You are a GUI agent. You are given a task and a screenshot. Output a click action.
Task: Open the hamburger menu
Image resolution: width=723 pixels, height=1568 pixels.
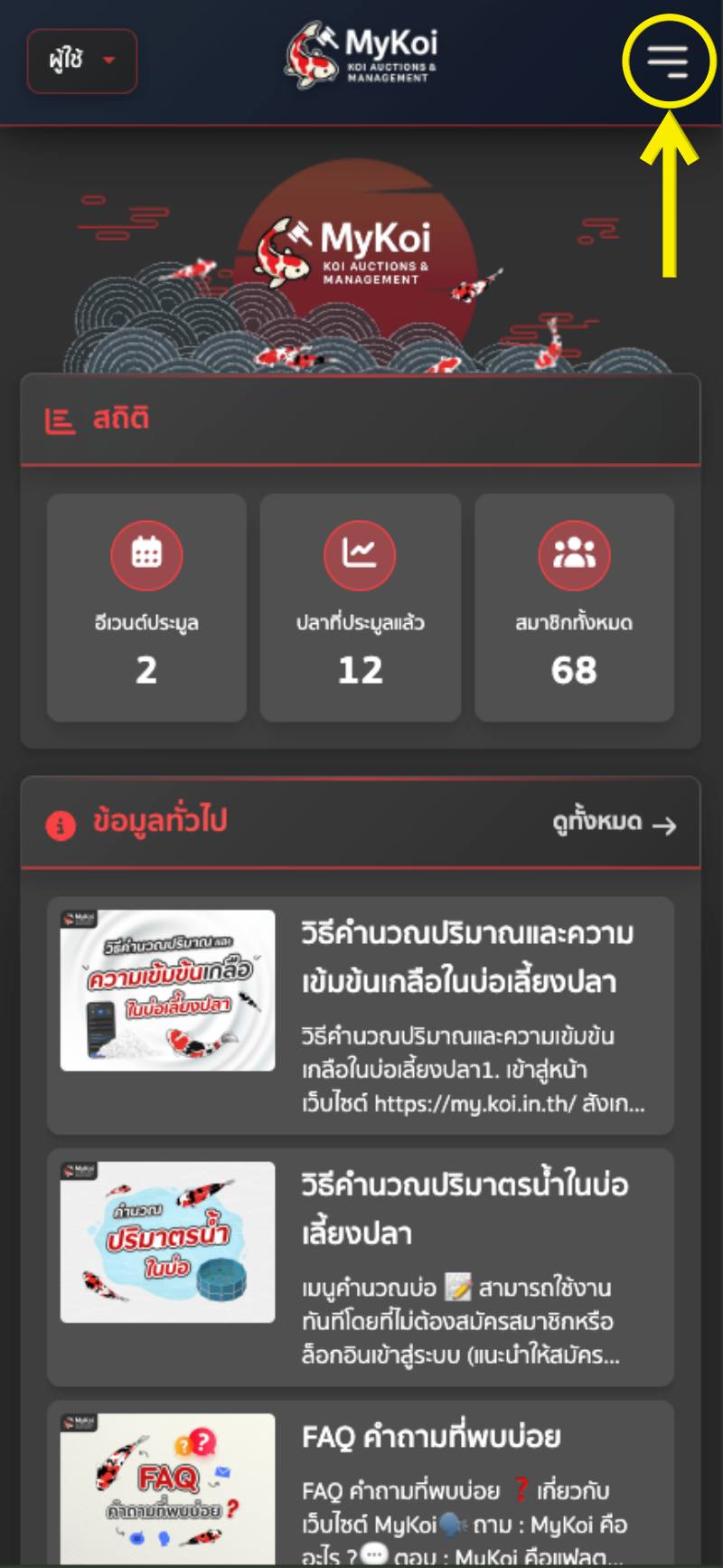667,61
